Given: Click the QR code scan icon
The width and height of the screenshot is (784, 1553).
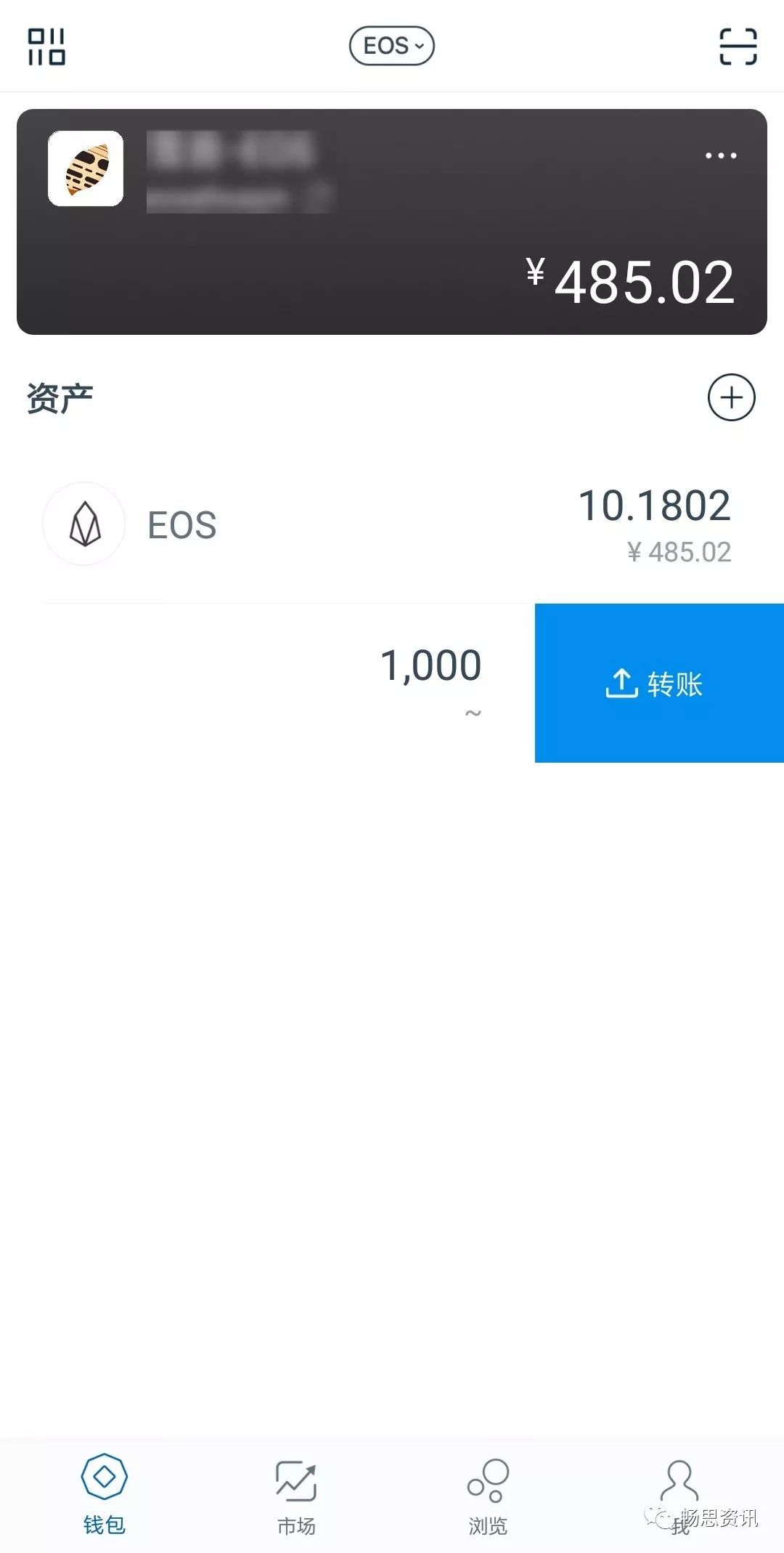Looking at the screenshot, I should (x=735, y=45).
